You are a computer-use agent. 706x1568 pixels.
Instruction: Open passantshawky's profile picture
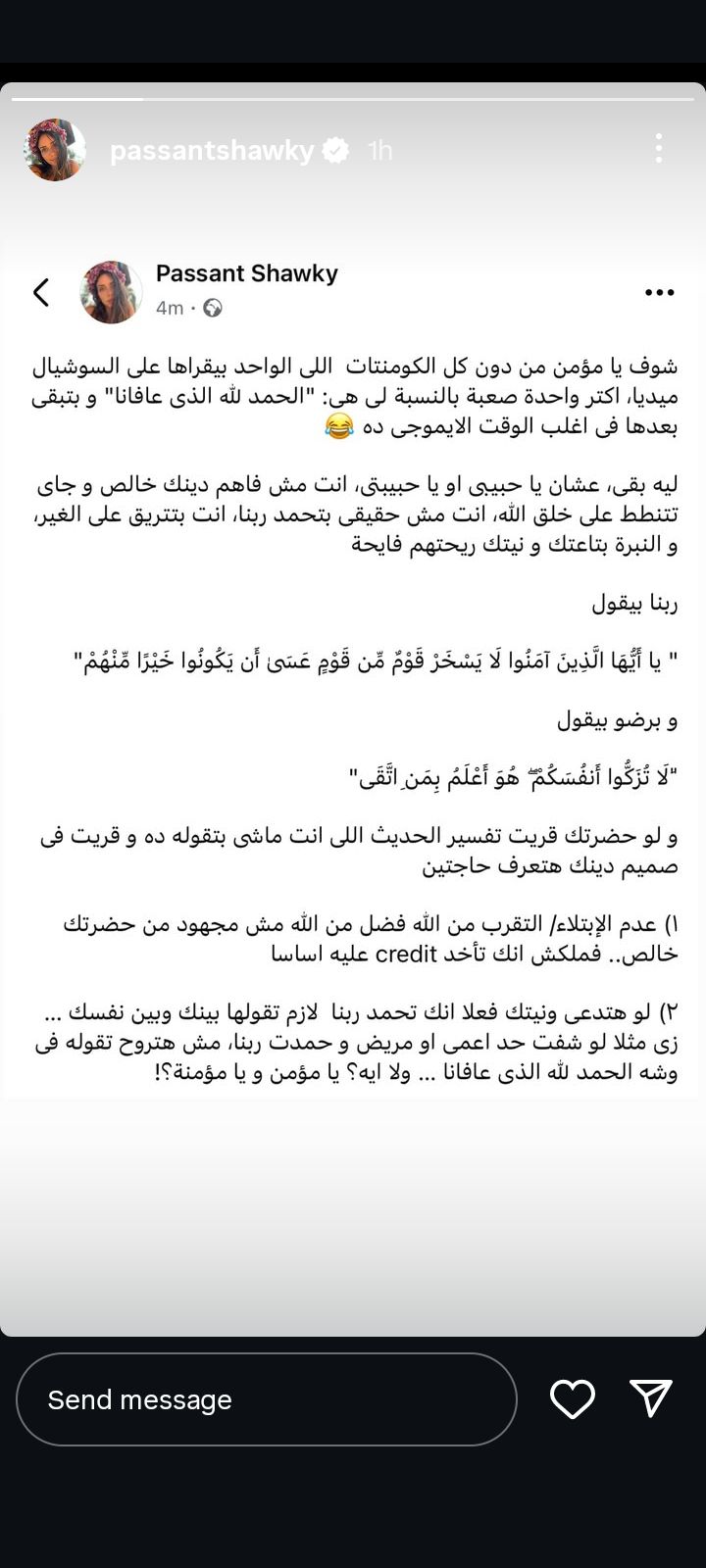point(54,150)
